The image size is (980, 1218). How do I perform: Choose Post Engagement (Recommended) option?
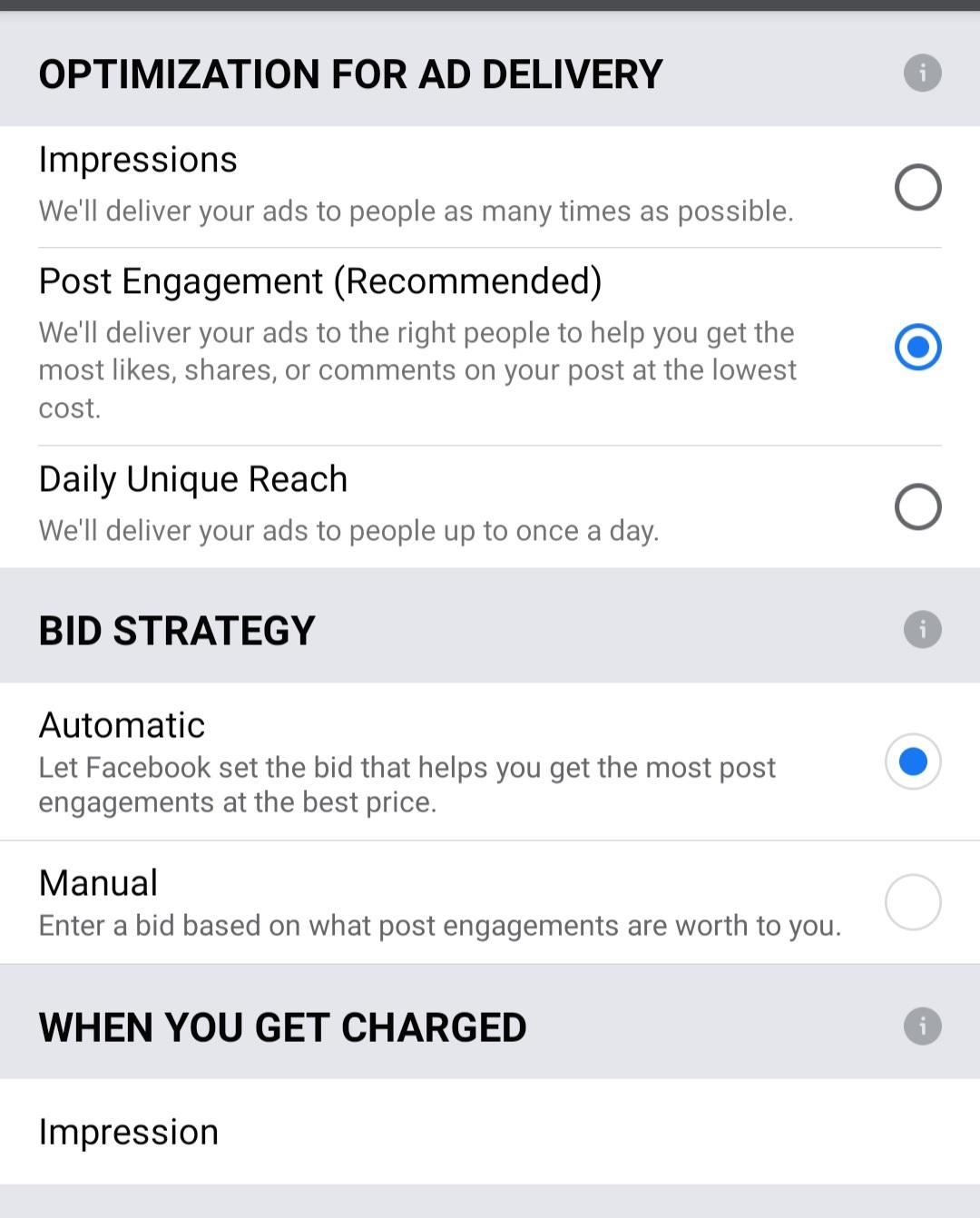pyautogui.click(x=917, y=347)
